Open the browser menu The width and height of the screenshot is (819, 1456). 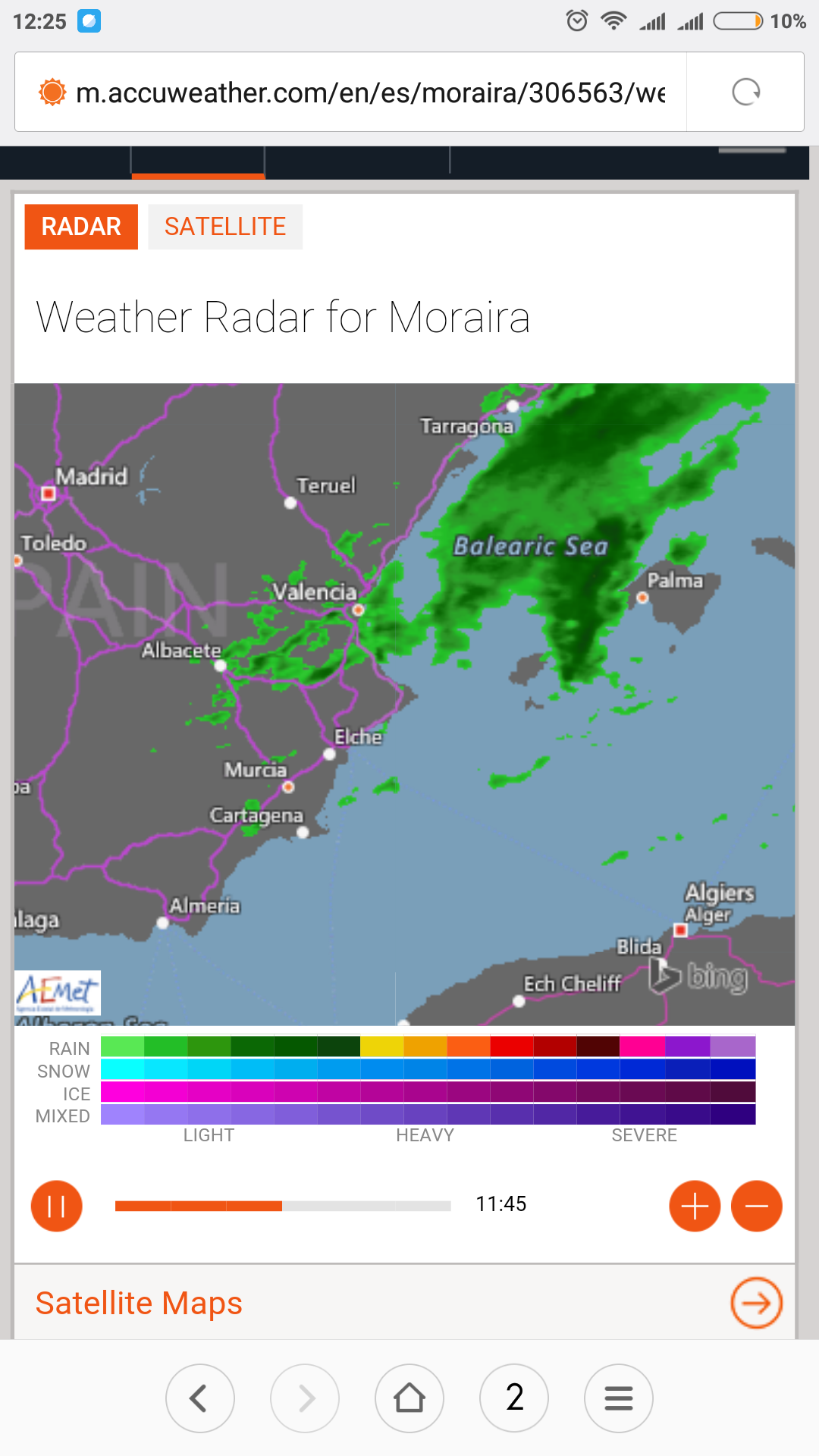tap(619, 1398)
